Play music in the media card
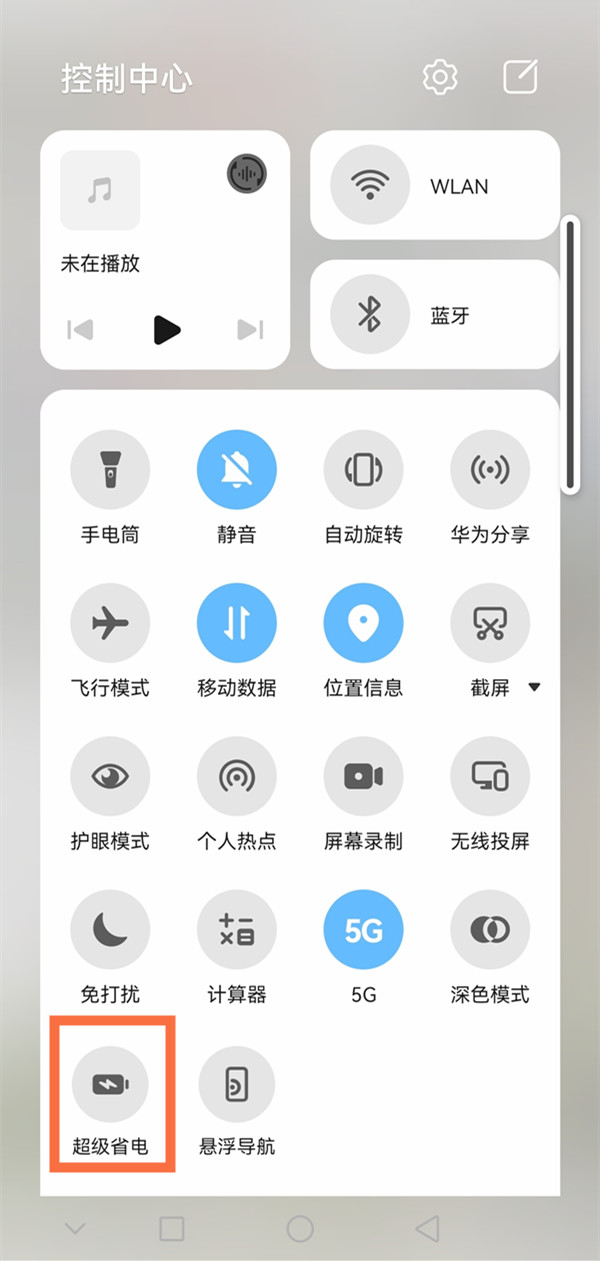This screenshot has width=600, height=1261. click(167, 329)
